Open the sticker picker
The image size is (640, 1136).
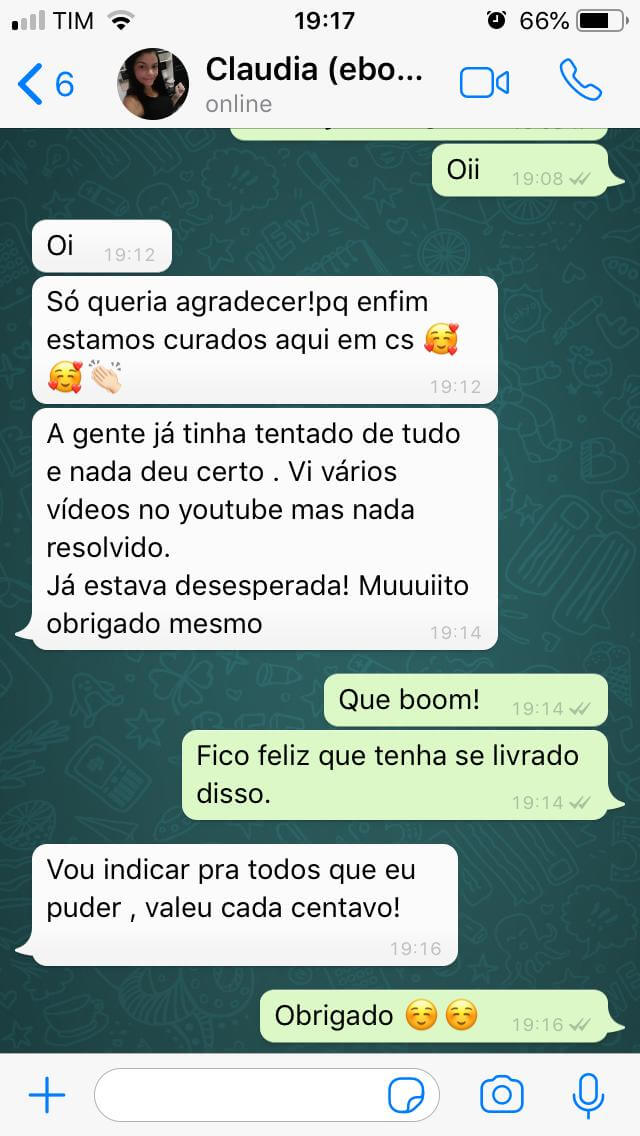406,1097
